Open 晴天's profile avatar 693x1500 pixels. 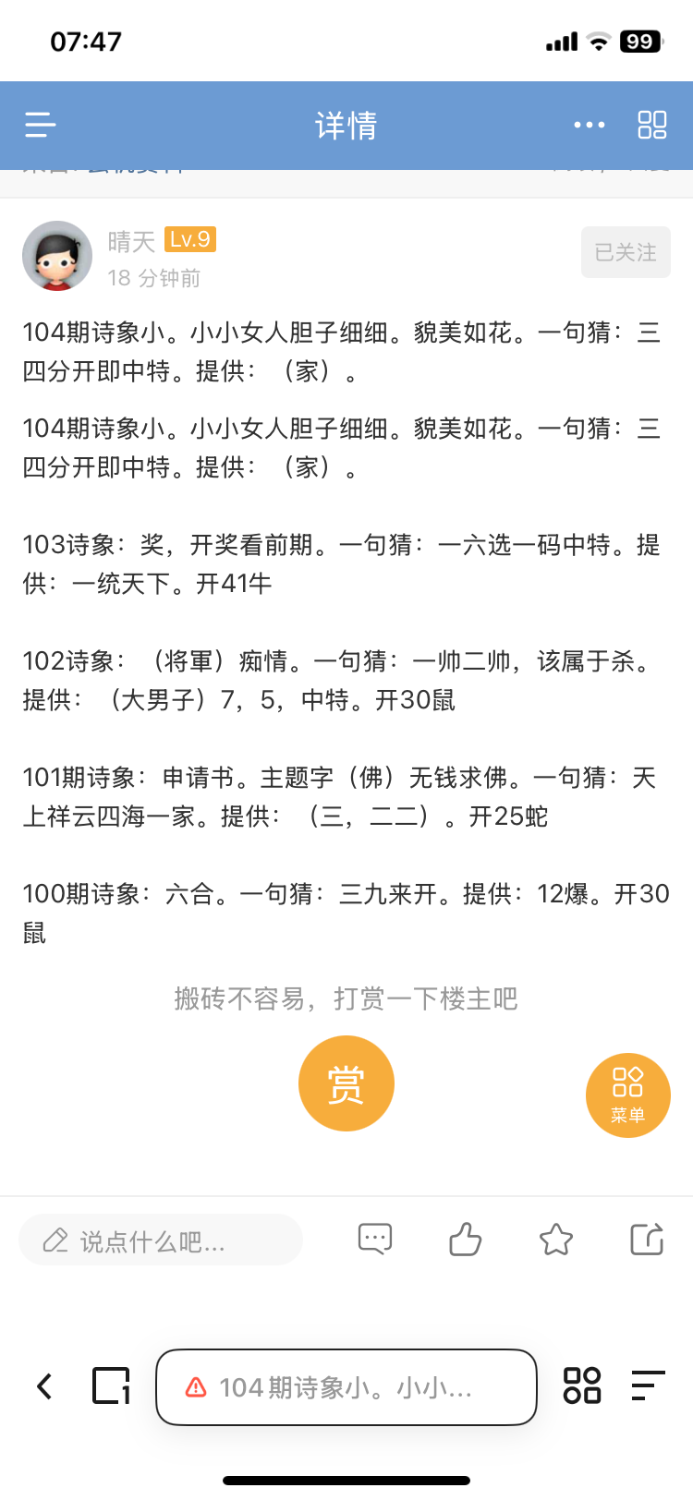click(58, 256)
